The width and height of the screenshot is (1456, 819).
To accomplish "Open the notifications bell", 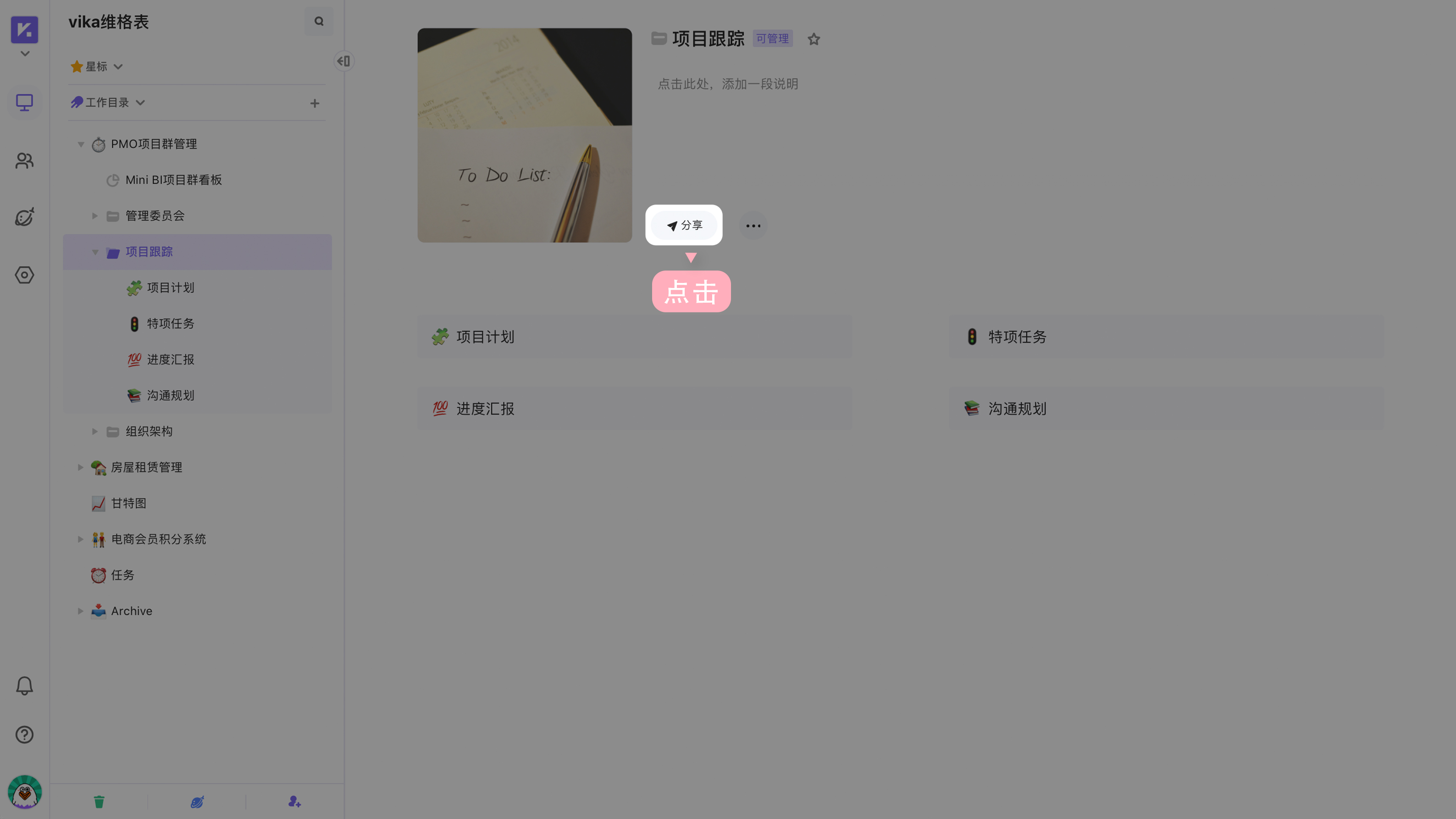I will 24,686.
